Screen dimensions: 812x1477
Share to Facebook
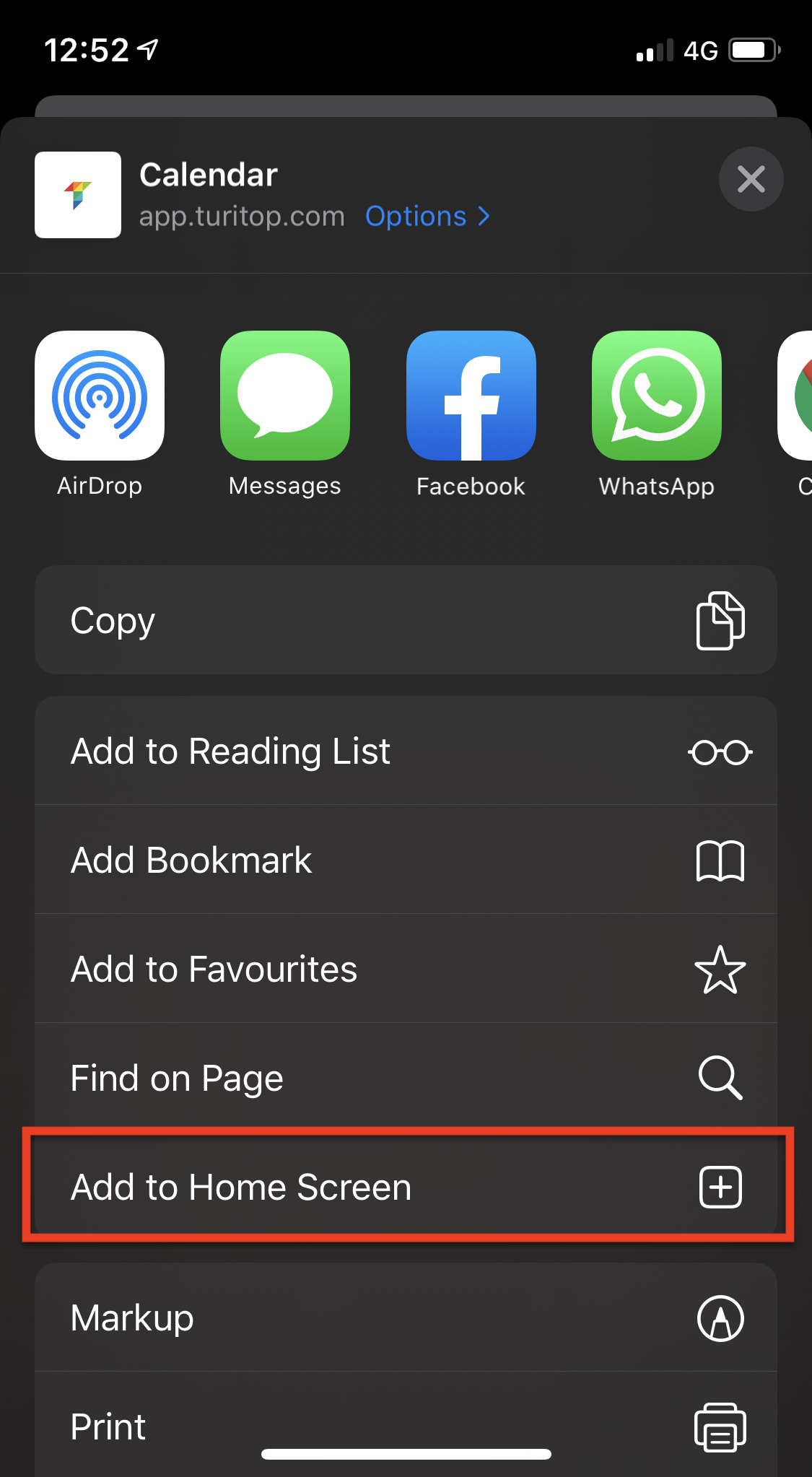(471, 414)
